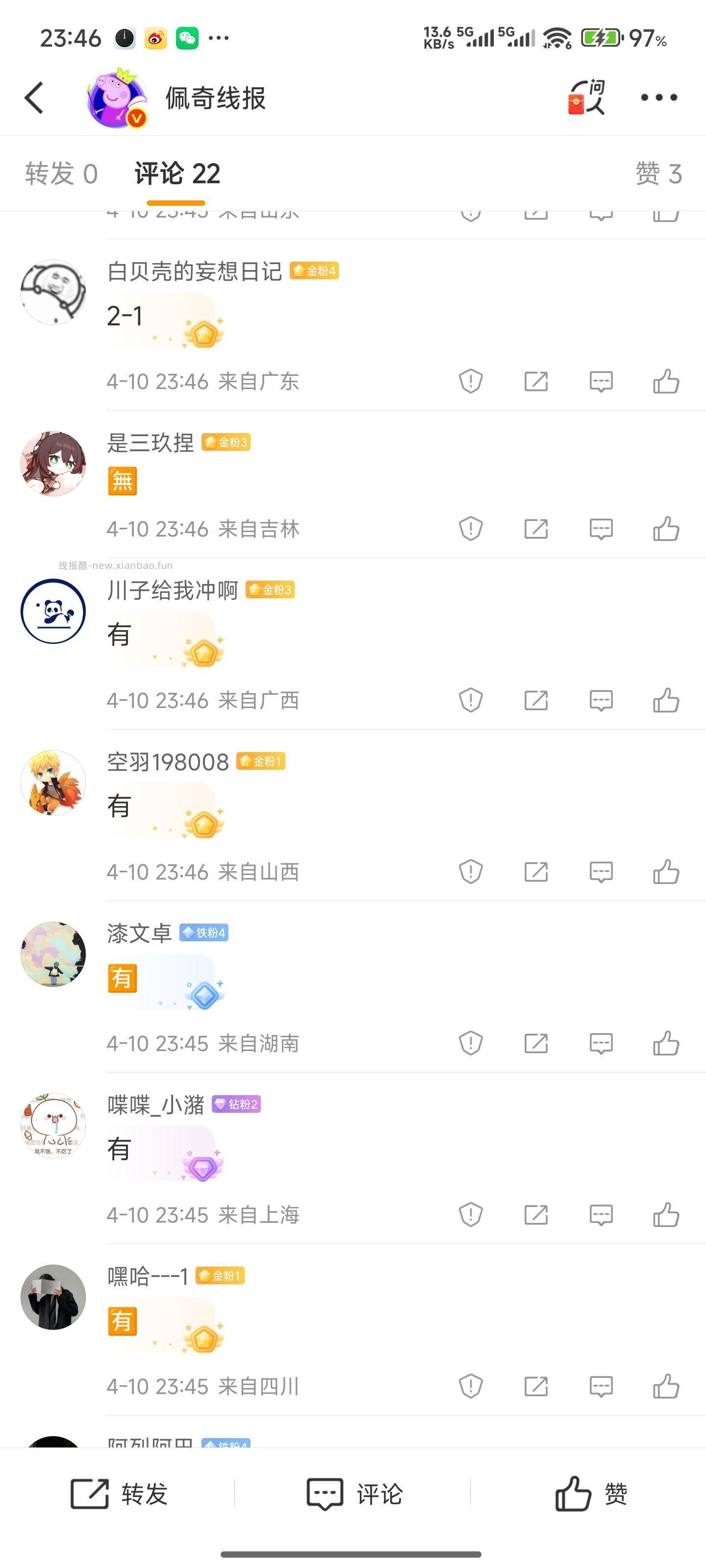
Task: Open 空羽198008's 金粉1 fan badge
Action: tap(261, 760)
